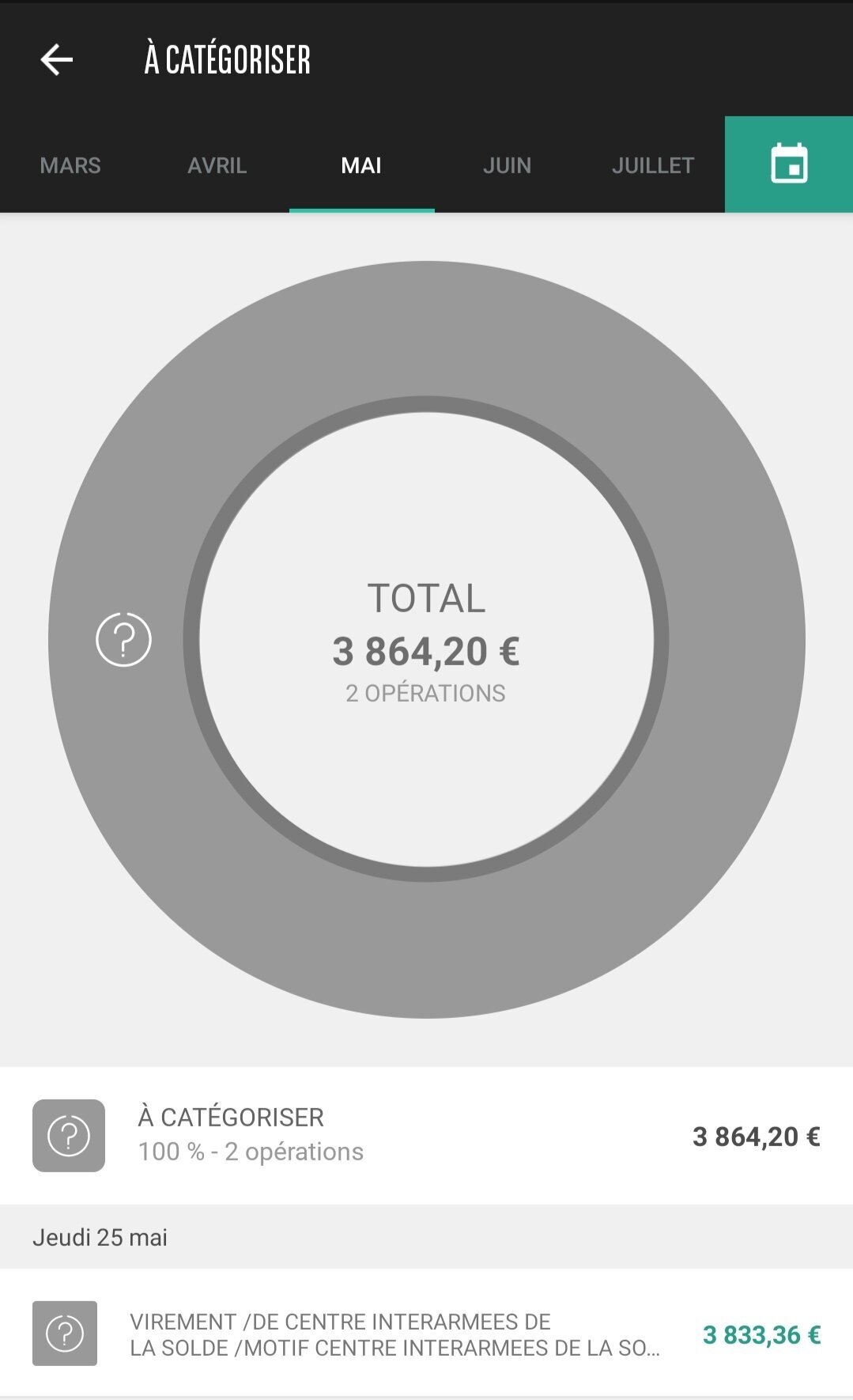The height and width of the screenshot is (1400, 853).
Task: Switch to the AVRIL tab
Action: [x=217, y=165]
